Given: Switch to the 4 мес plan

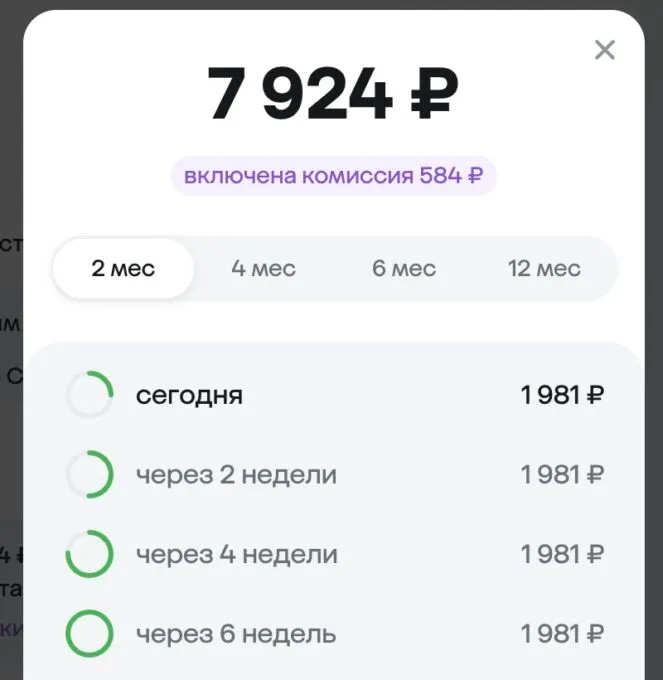Looking at the screenshot, I should tap(264, 269).
